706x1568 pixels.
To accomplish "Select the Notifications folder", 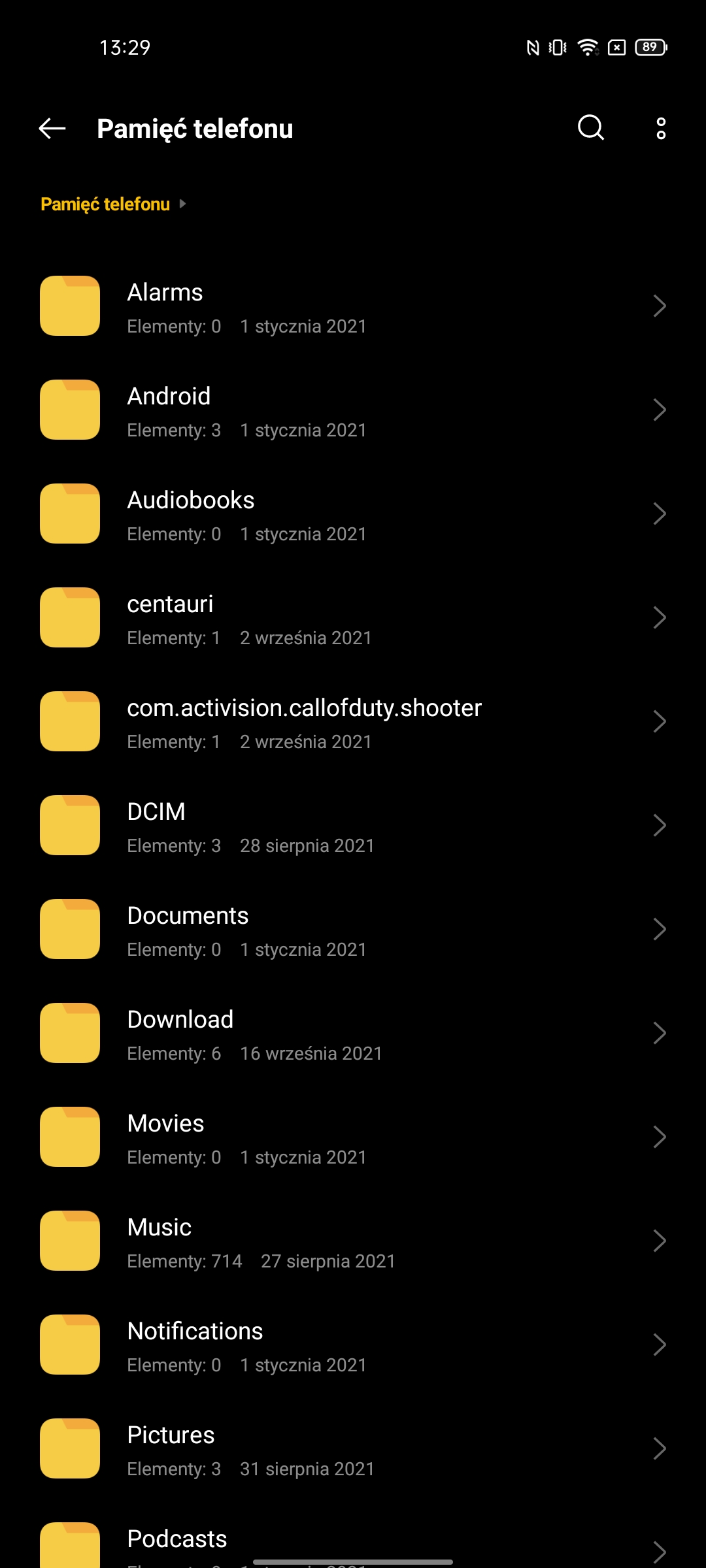I will point(353,1345).
